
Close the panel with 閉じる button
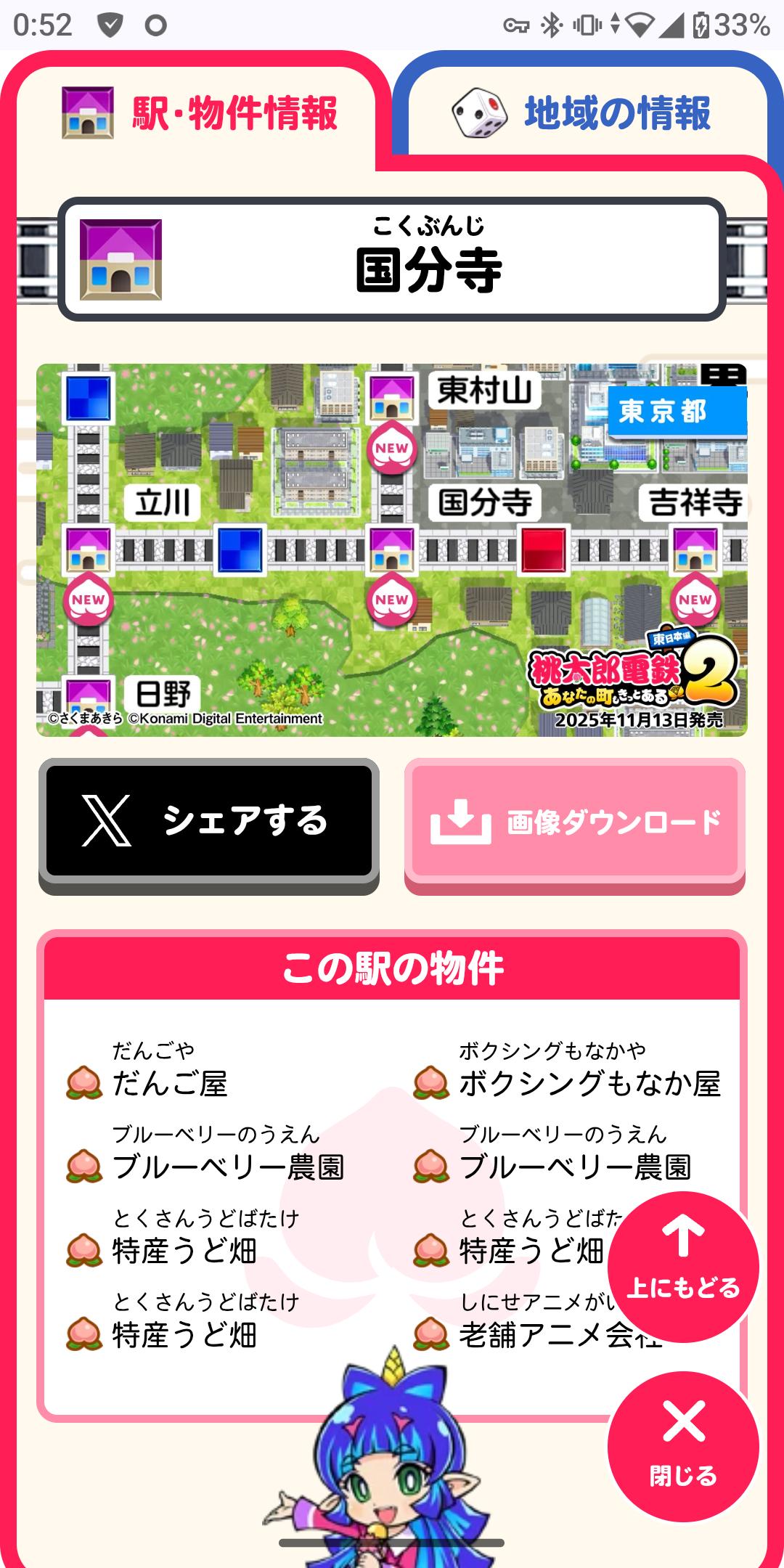point(683,1445)
